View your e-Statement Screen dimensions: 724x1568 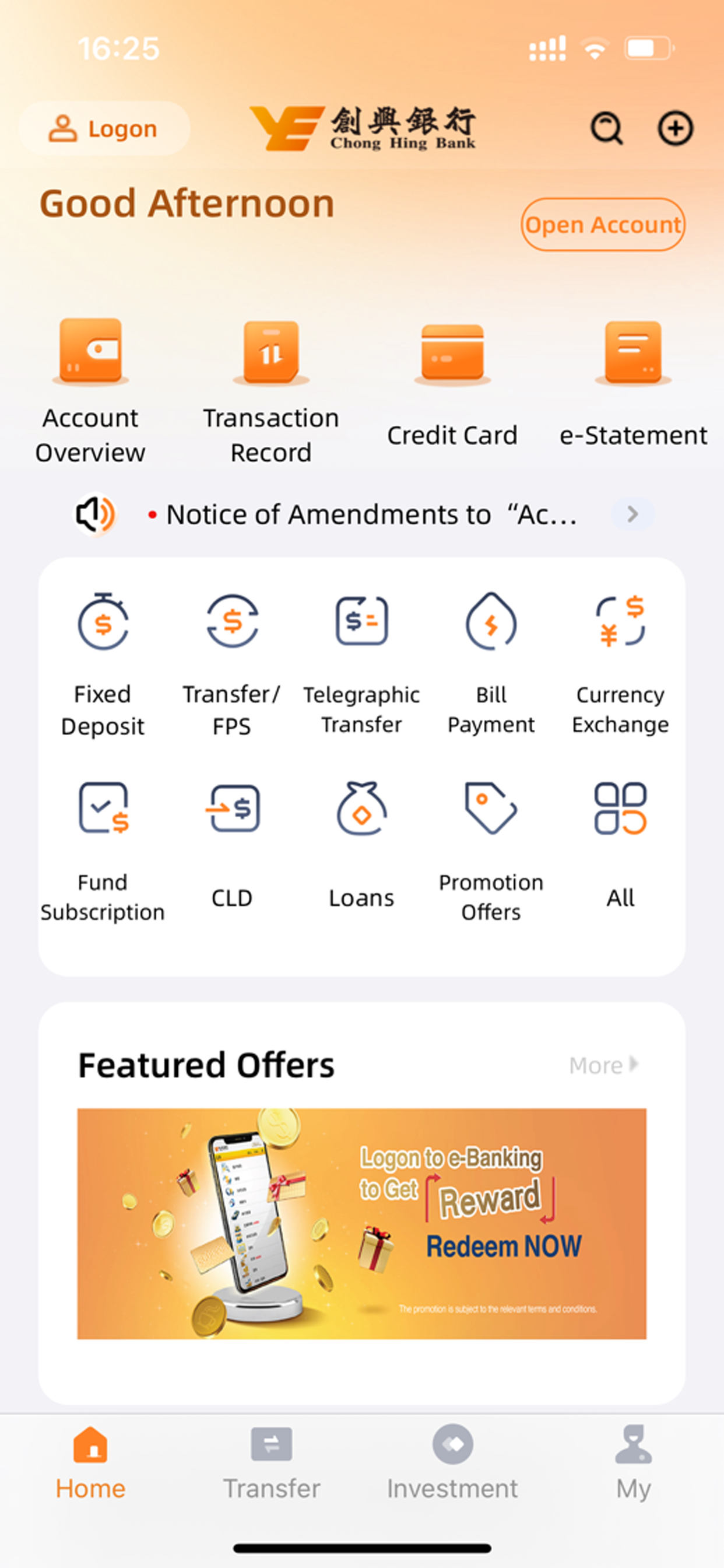tap(632, 377)
